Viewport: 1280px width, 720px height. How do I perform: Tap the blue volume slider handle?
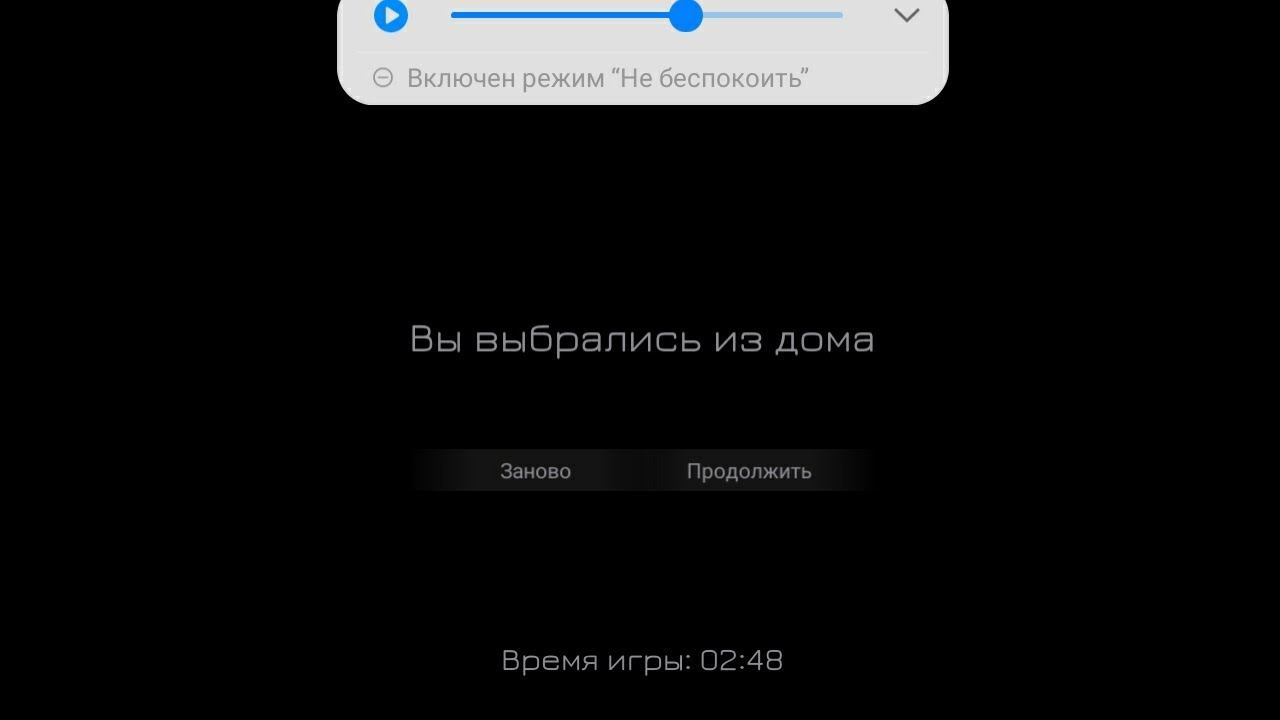686,15
